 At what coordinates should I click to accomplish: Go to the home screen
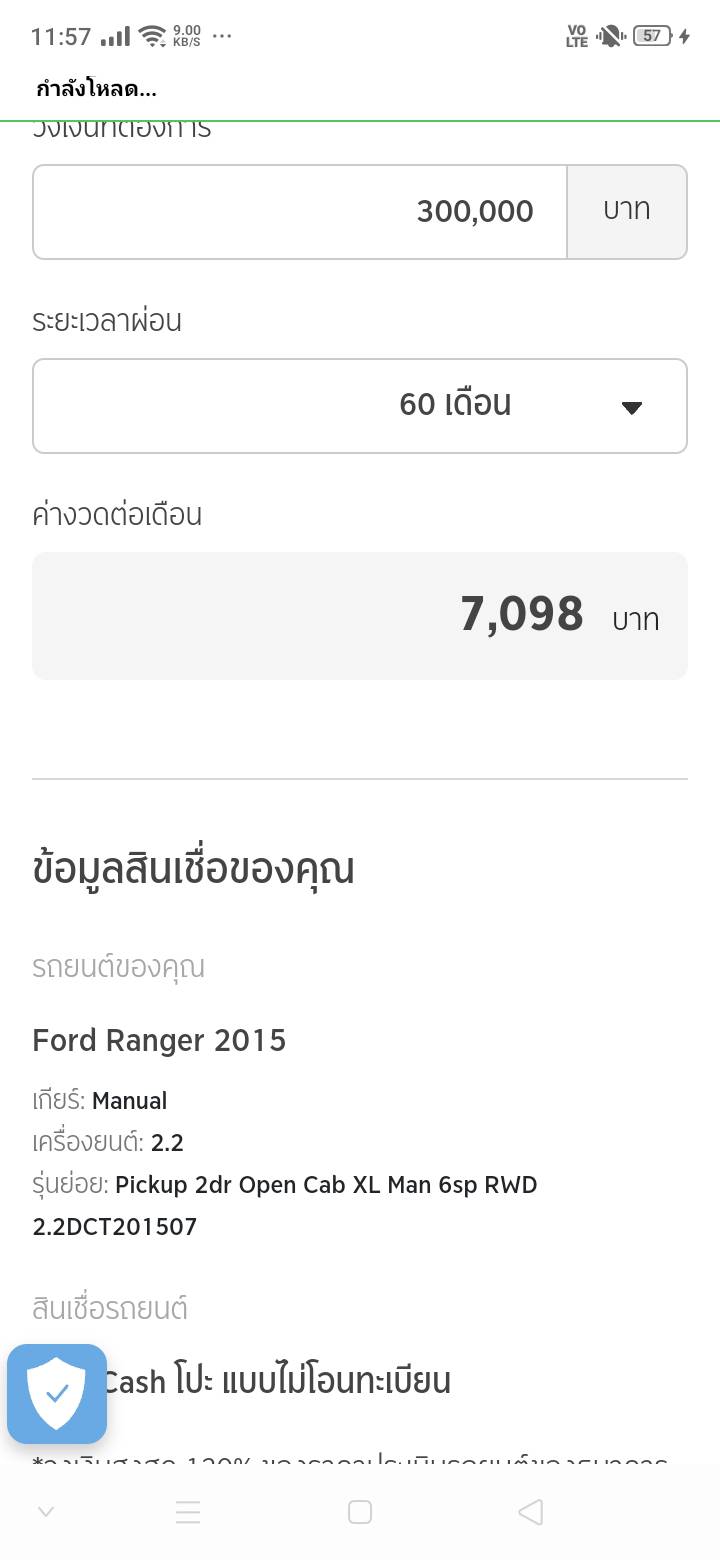point(360,1512)
